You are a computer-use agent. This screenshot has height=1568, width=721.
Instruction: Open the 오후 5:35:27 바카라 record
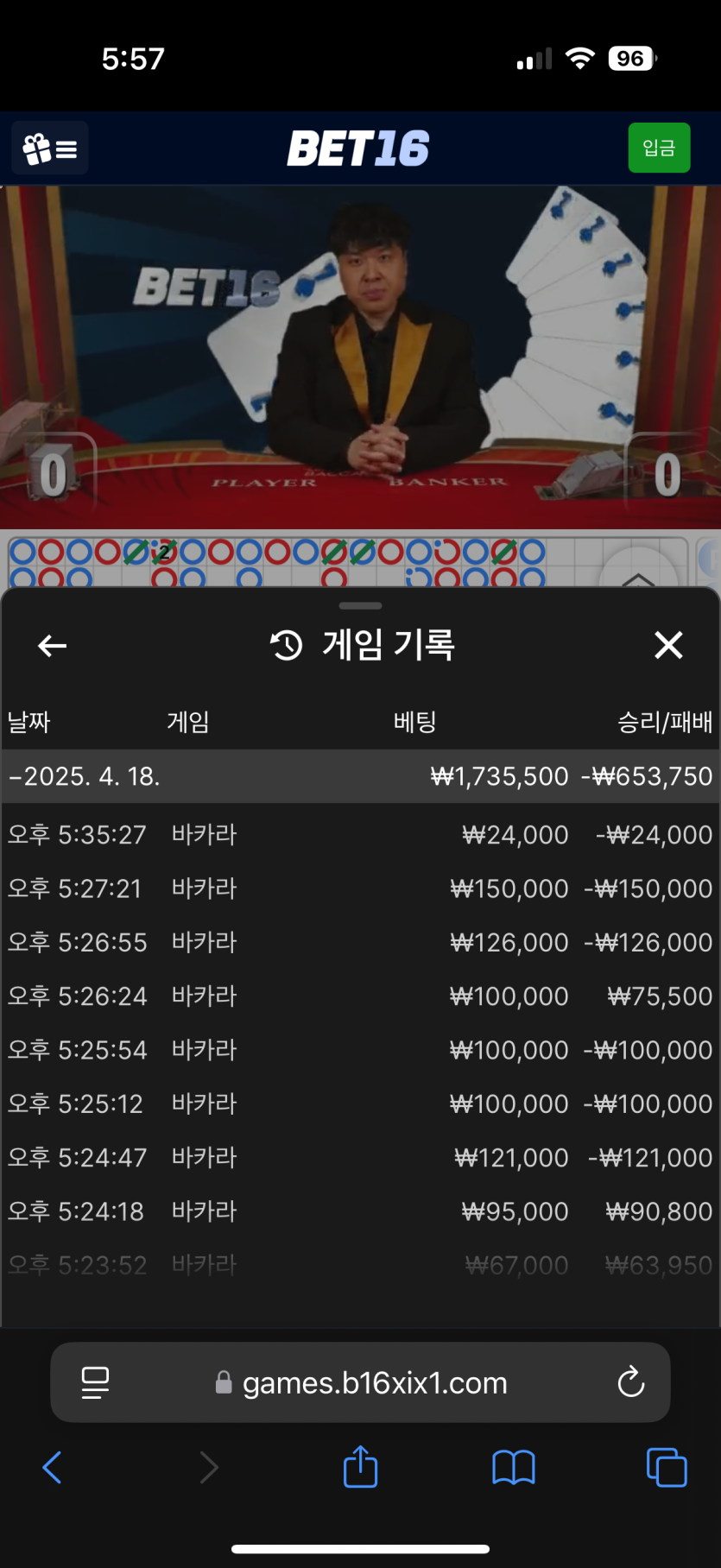[x=360, y=835]
